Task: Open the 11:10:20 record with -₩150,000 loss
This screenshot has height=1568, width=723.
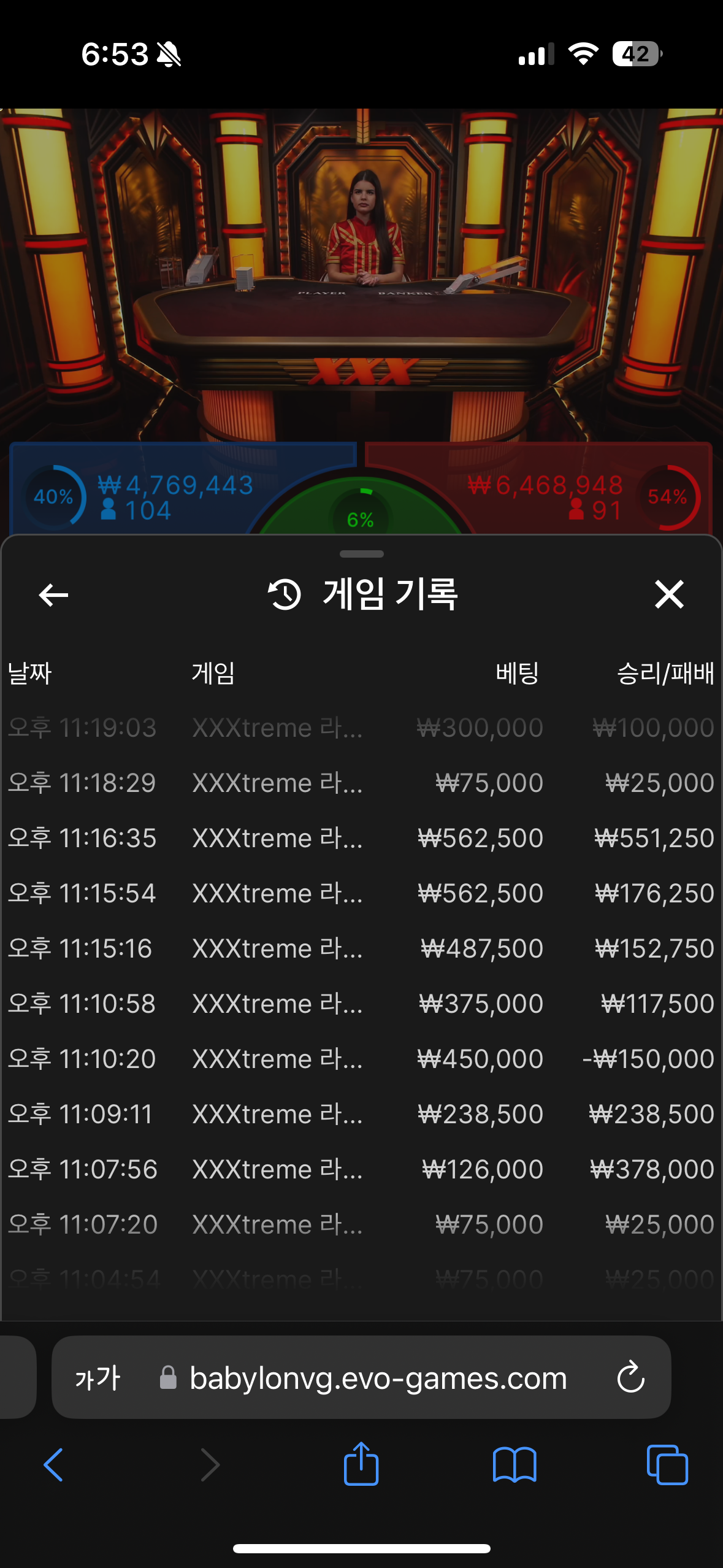Action: pos(361,1059)
